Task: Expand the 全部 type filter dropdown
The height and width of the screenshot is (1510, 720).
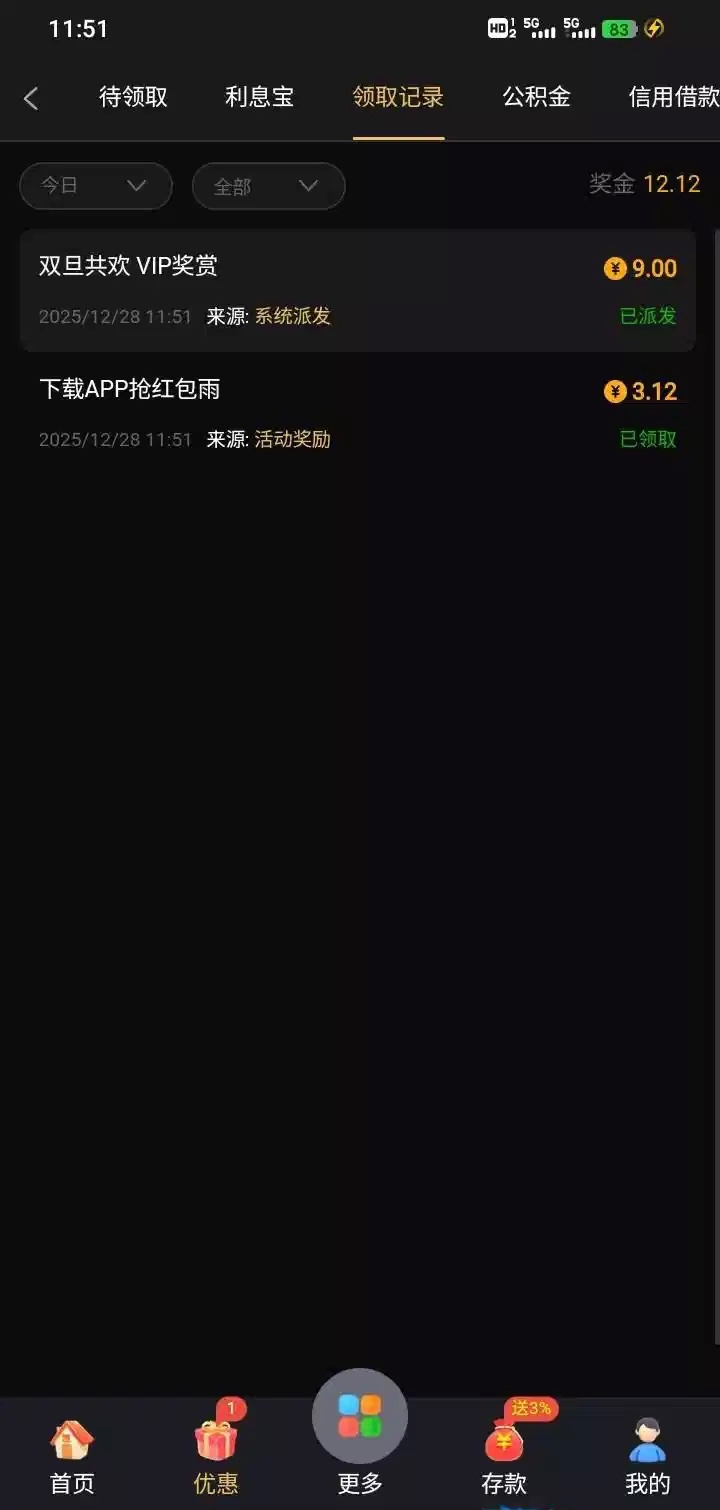Action: pos(268,186)
